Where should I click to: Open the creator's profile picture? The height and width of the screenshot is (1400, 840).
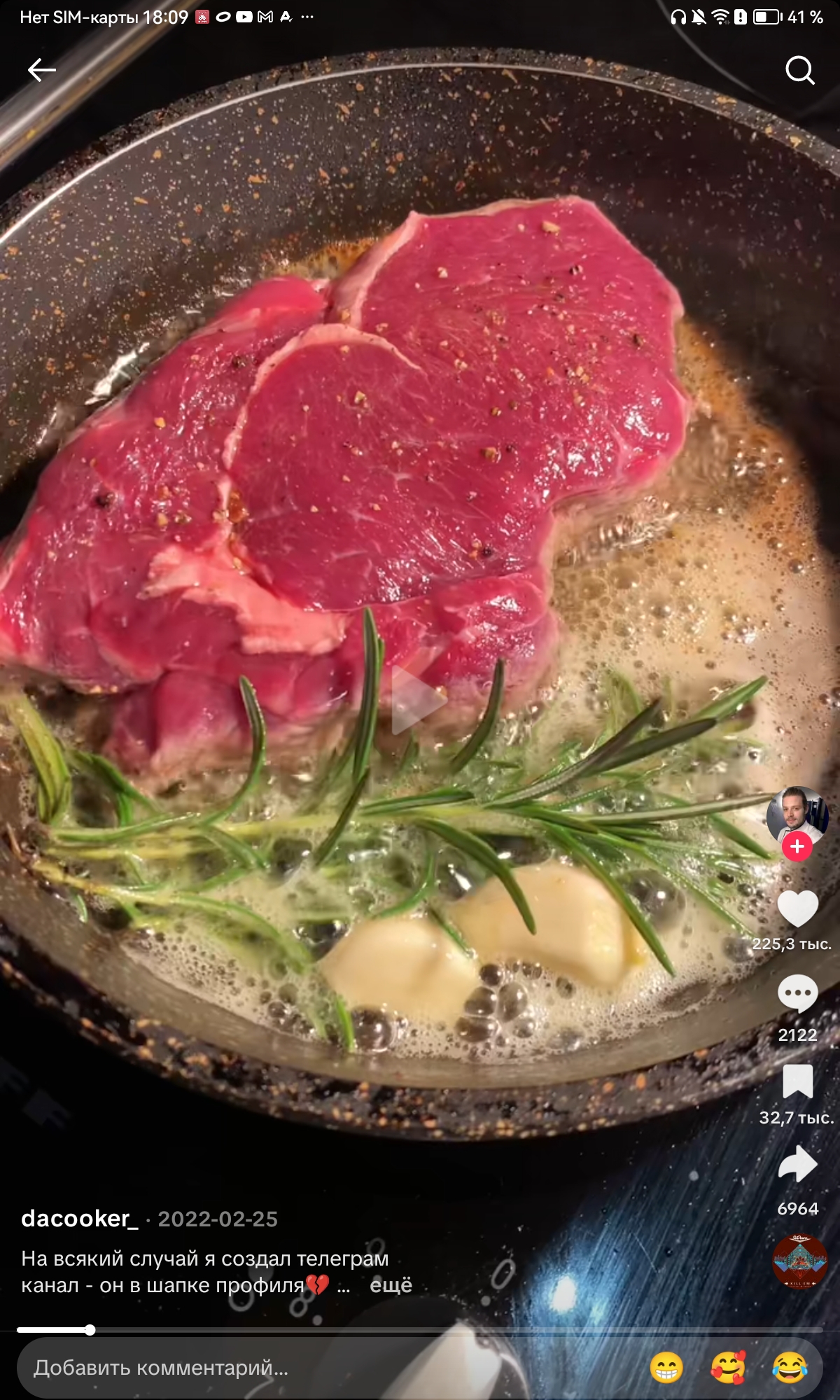point(797,815)
